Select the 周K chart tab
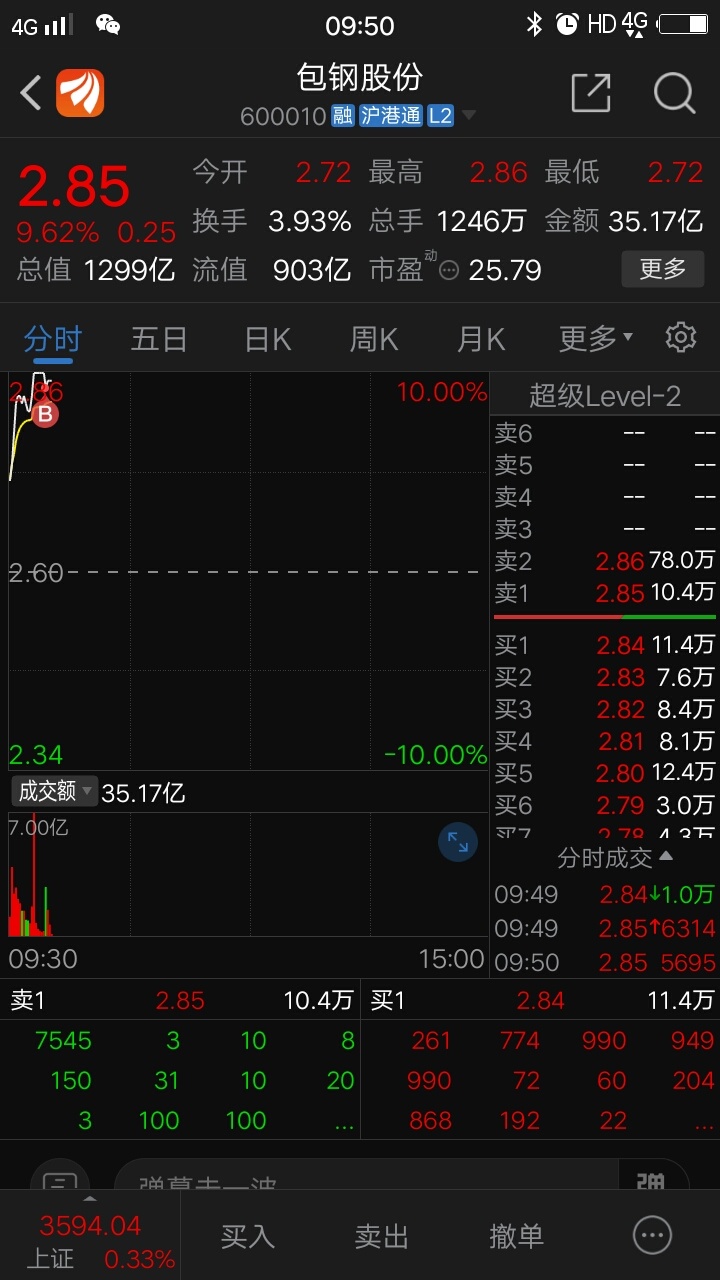The width and height of the screenshot is (720, 1280). [x=374, y=339]
